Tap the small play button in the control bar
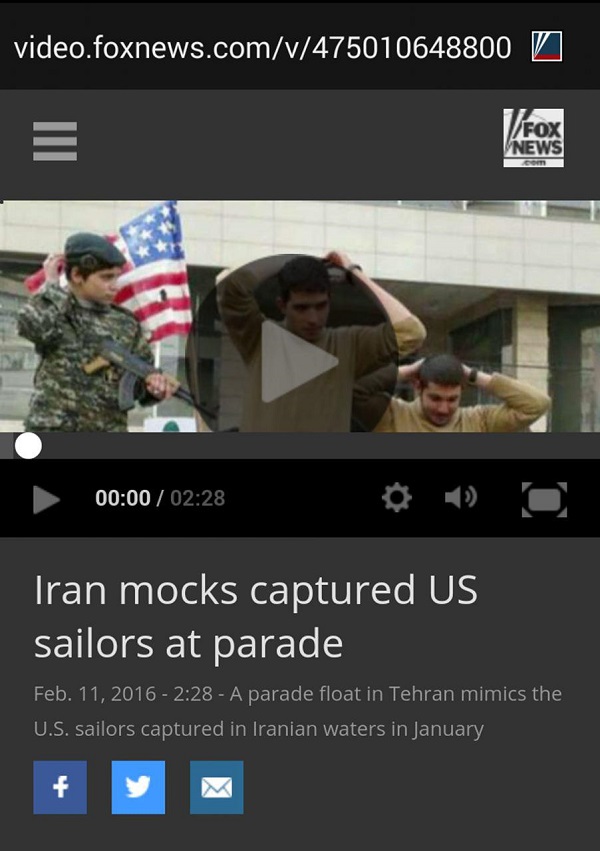This screenshot has width=600, height=851. (46, 498)
